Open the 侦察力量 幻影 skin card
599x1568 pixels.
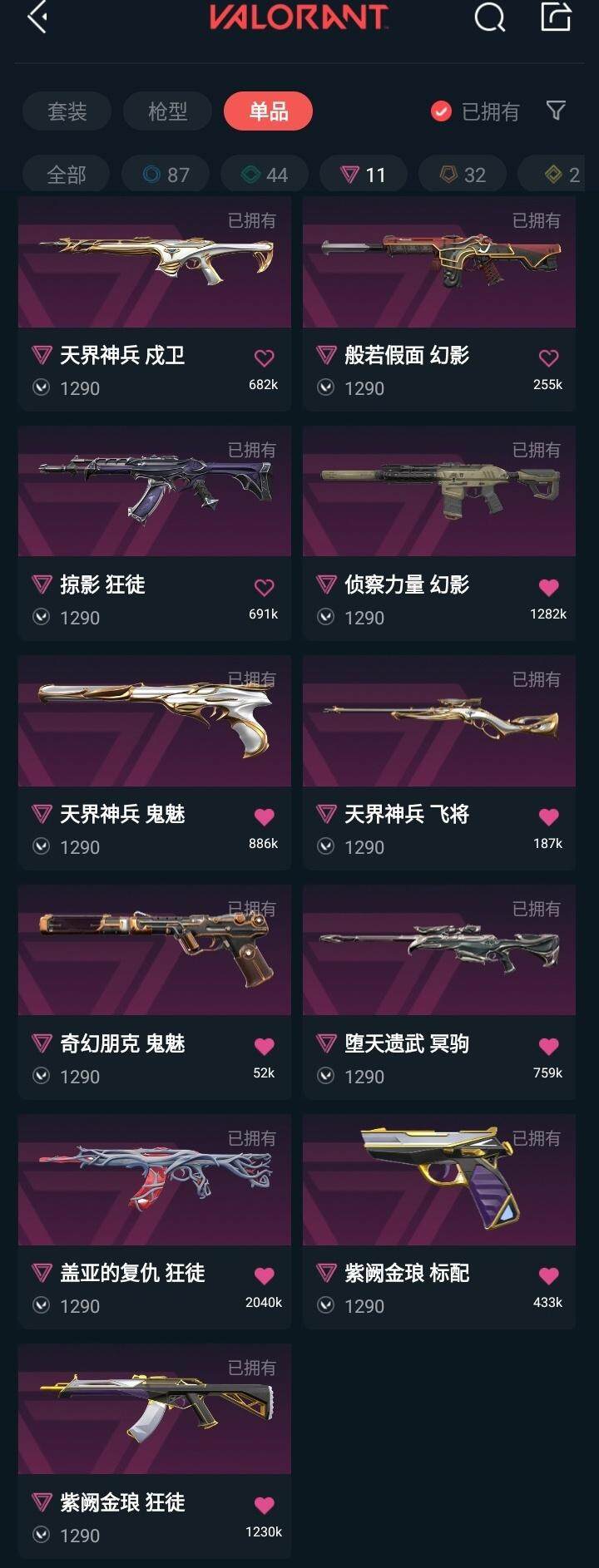click(438, 492)
